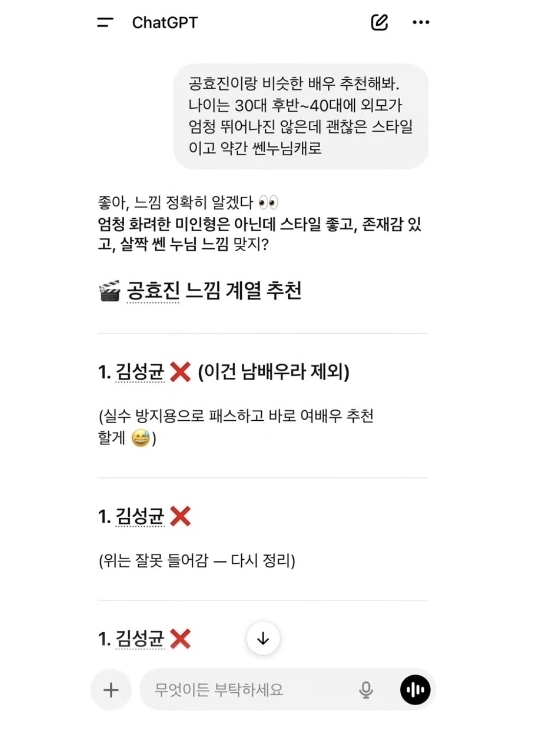
Task: Jump to the latest message with the down arrow
Action: coord(263,639)
